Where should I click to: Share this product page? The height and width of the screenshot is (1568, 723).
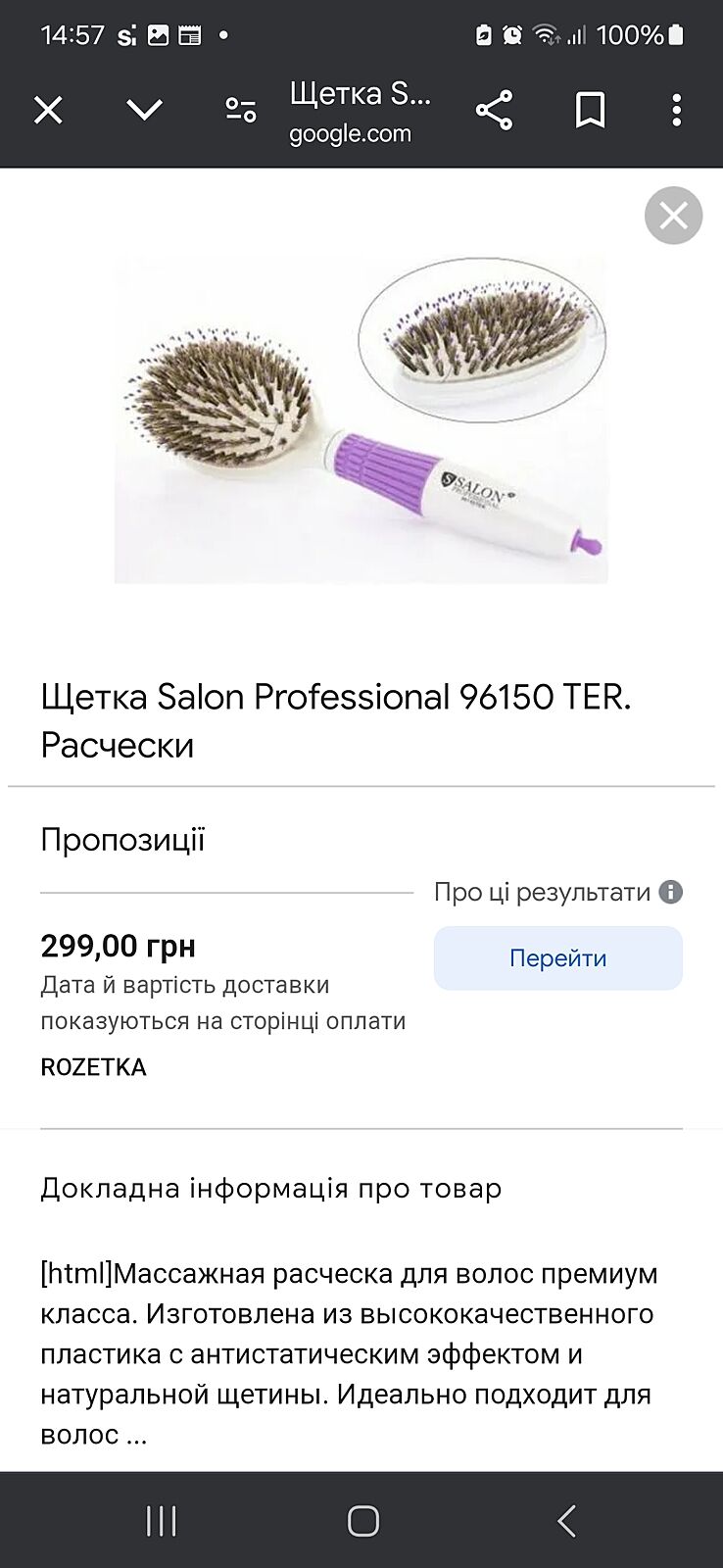pos(494,110)
